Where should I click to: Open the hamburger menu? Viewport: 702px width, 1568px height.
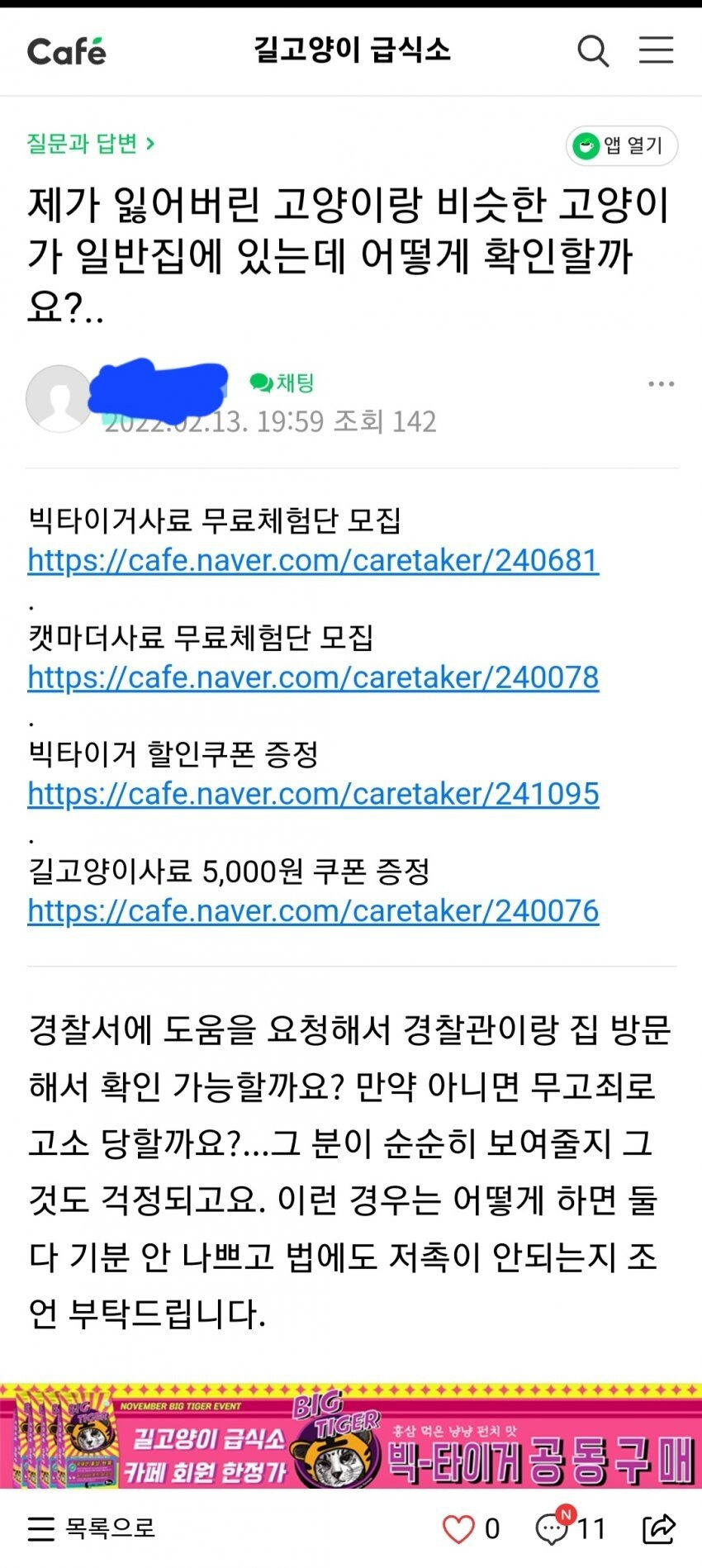point(656,50)
